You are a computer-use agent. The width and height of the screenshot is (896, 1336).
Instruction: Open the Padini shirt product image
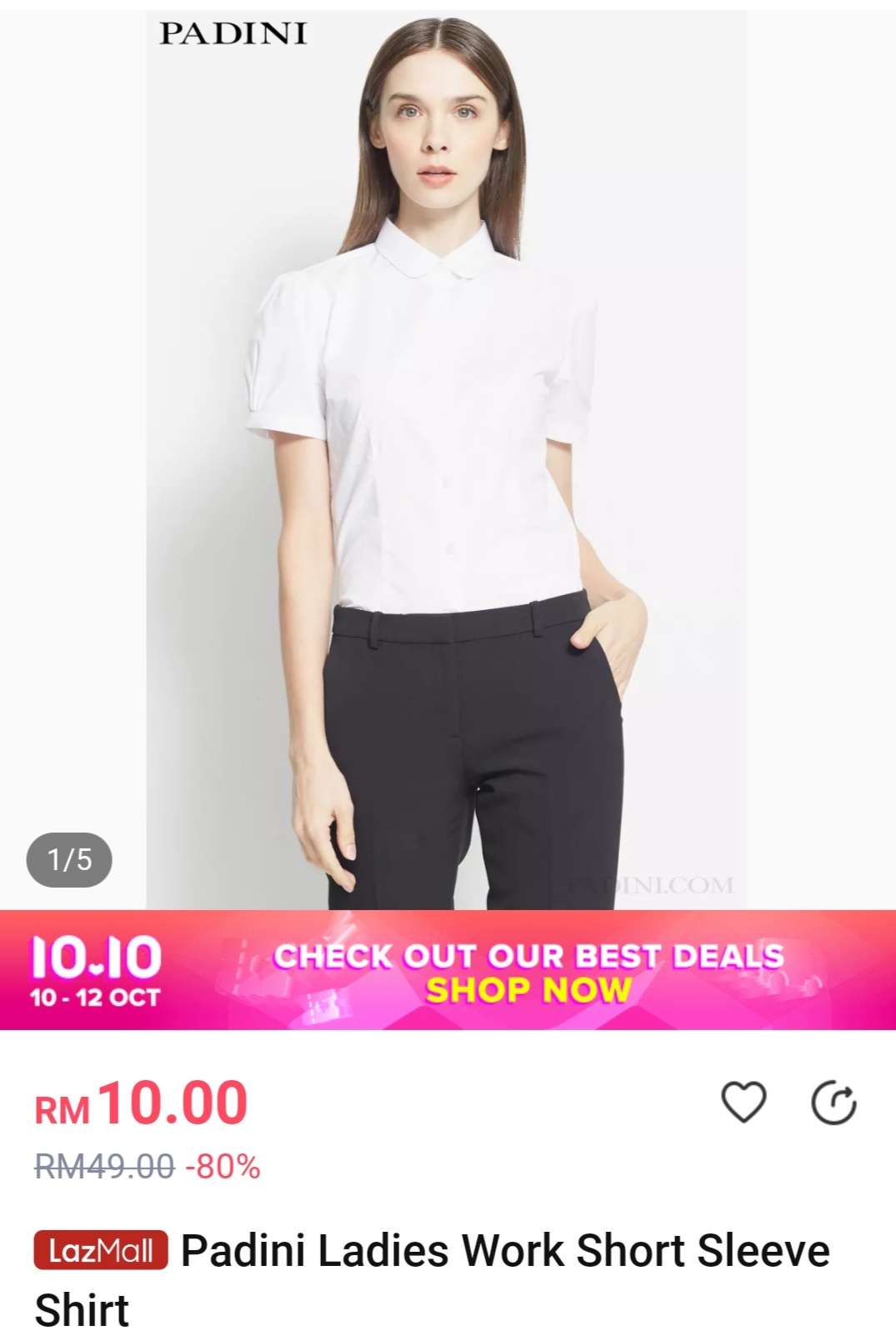[446, 458]
